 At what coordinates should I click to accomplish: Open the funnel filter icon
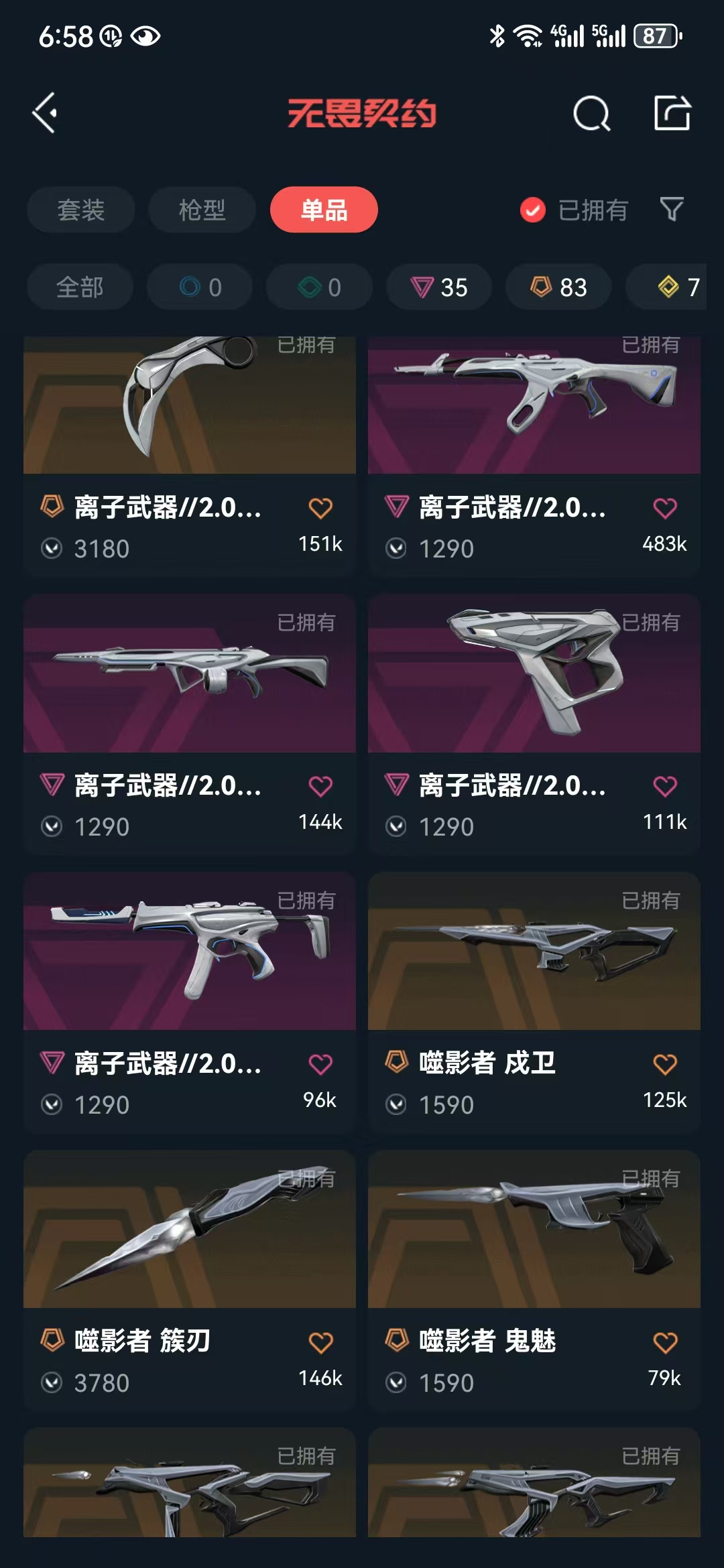coord(672,210)
